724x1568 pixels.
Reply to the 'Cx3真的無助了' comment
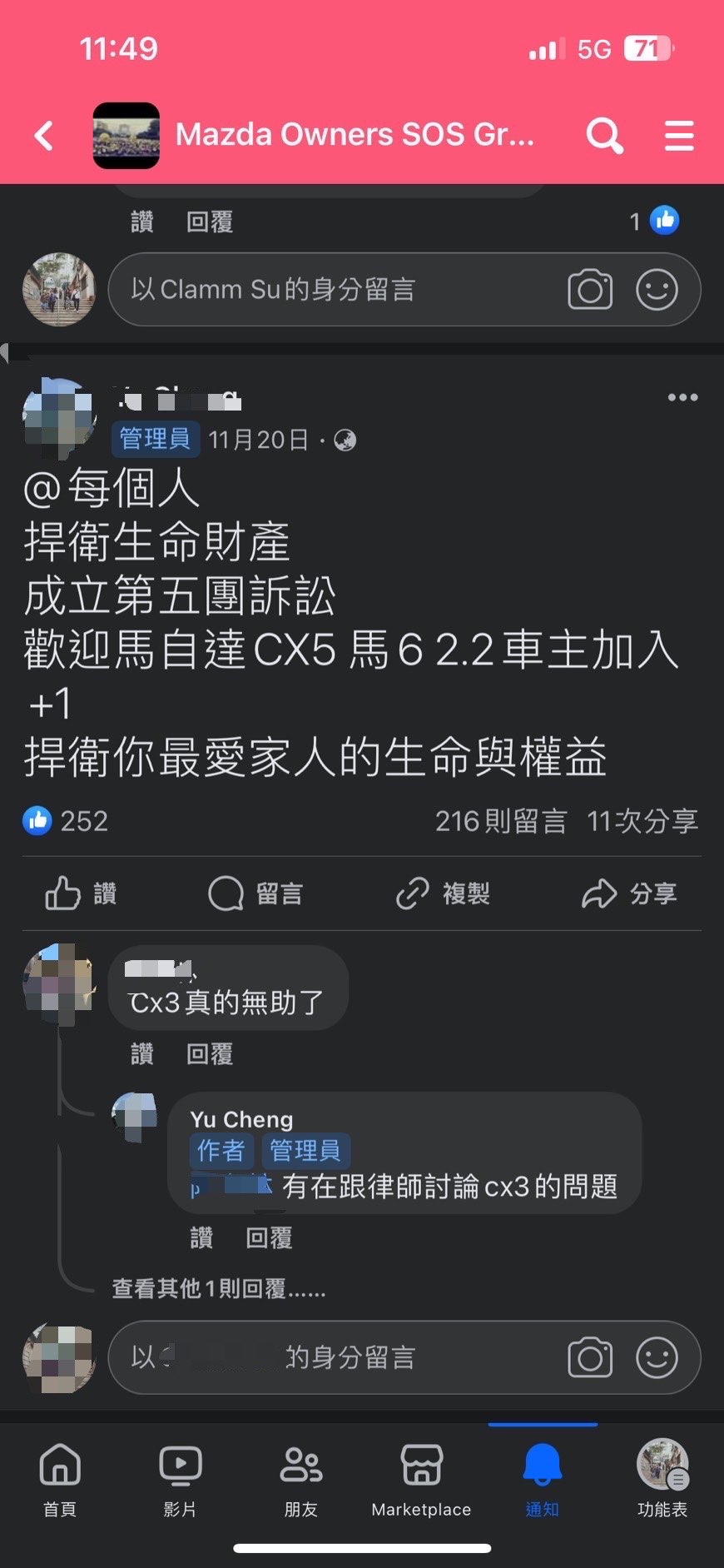[x=210, y=1054]
